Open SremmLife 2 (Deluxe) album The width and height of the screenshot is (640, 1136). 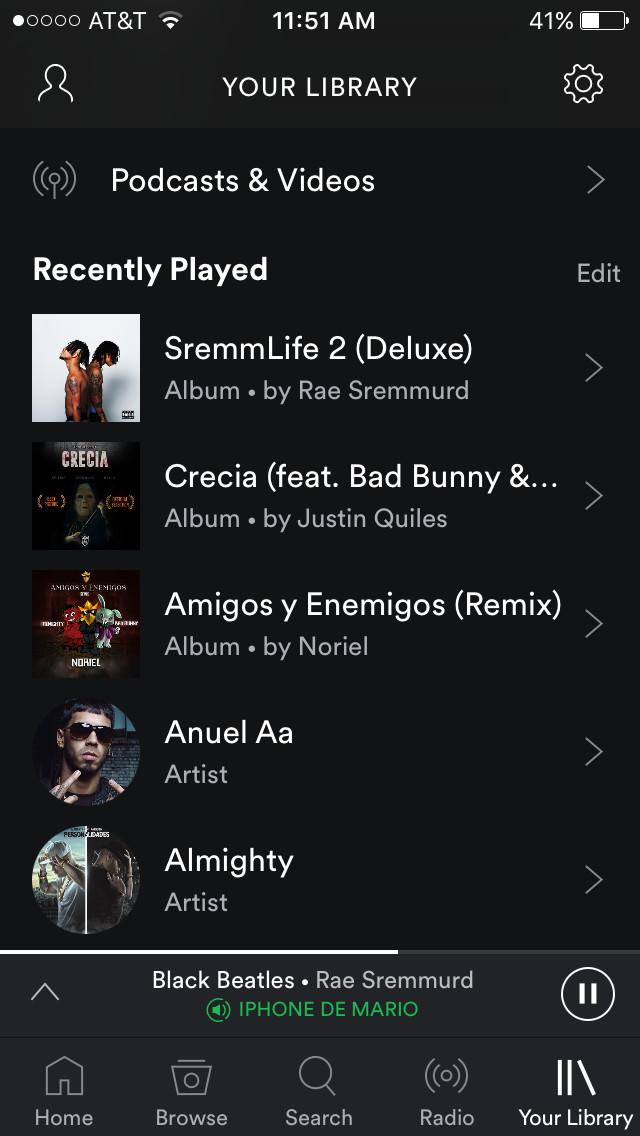point(320,368)
